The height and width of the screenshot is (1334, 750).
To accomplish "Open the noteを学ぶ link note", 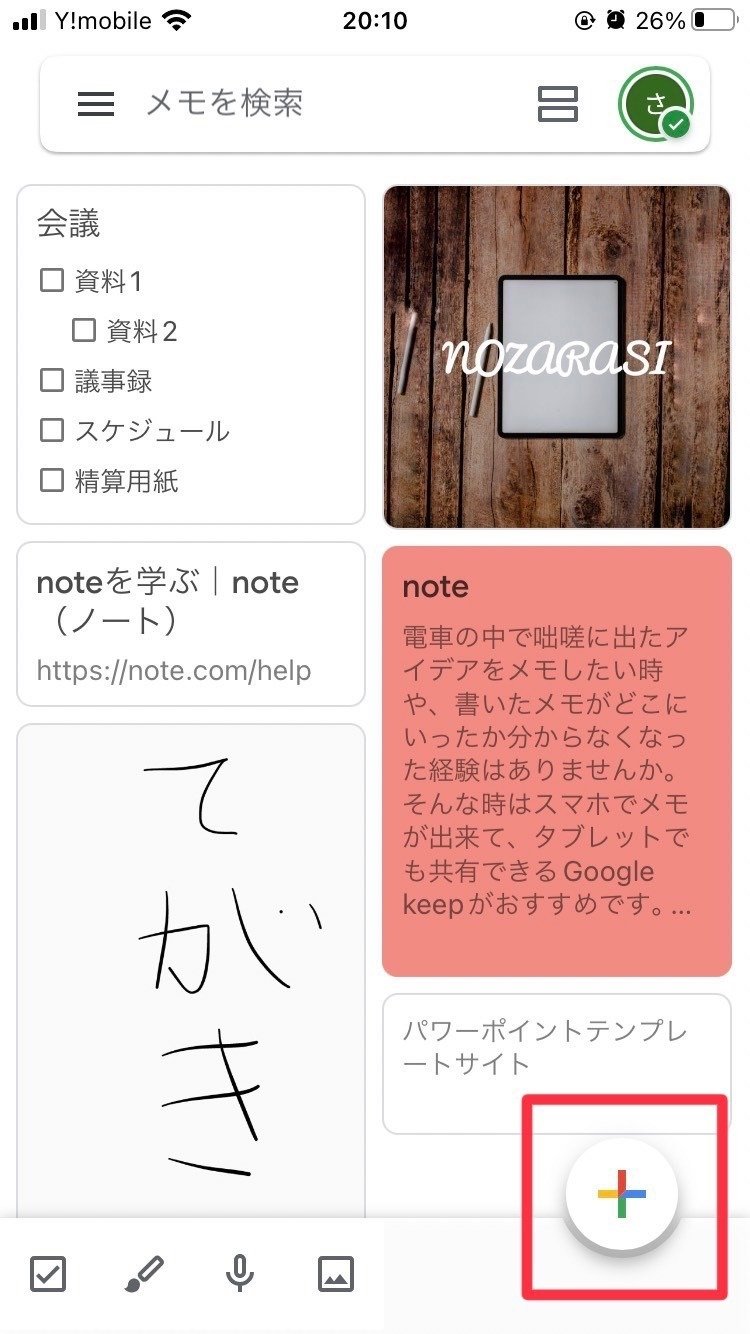I will pos(191,624).
